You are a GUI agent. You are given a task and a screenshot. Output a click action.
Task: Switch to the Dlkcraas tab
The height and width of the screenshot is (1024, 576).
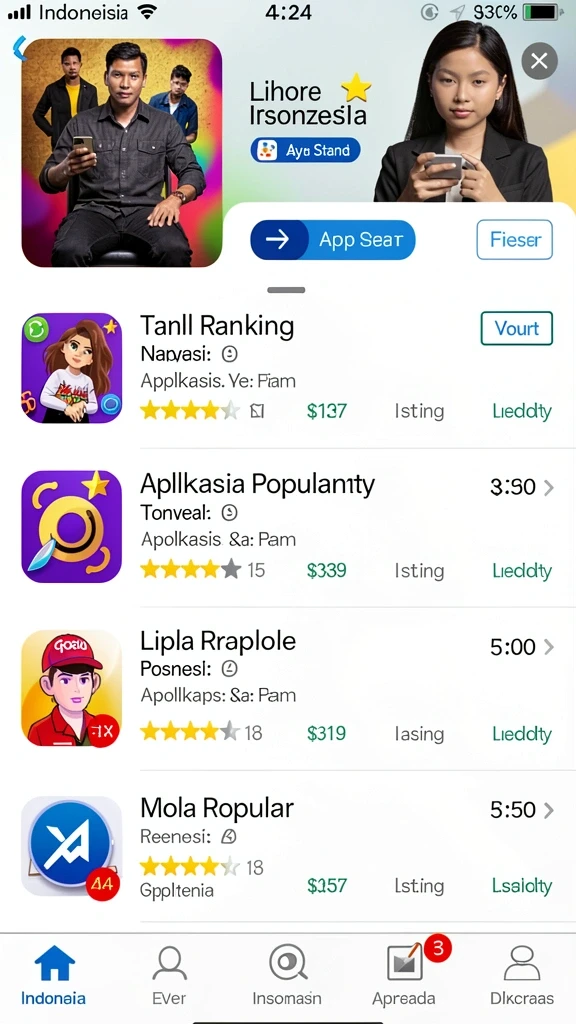coord(522,976)
